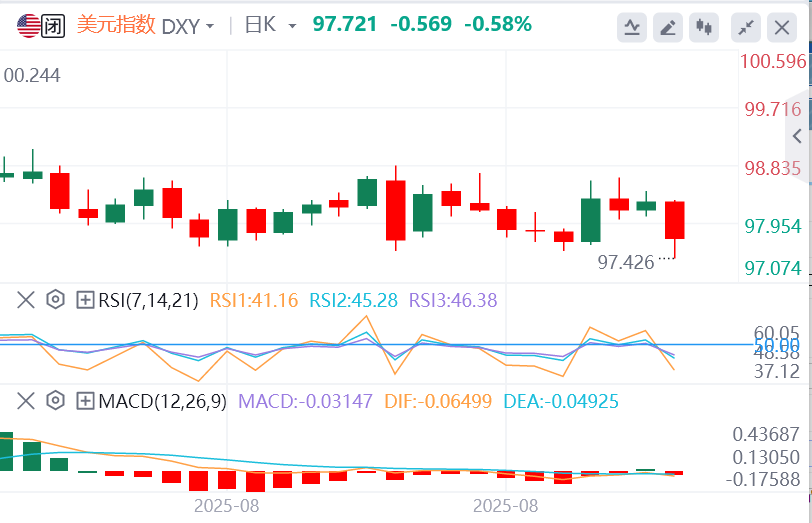Collapse the chart from fullscreen
The height and width of the screenshot is (523, 812).
746,27
